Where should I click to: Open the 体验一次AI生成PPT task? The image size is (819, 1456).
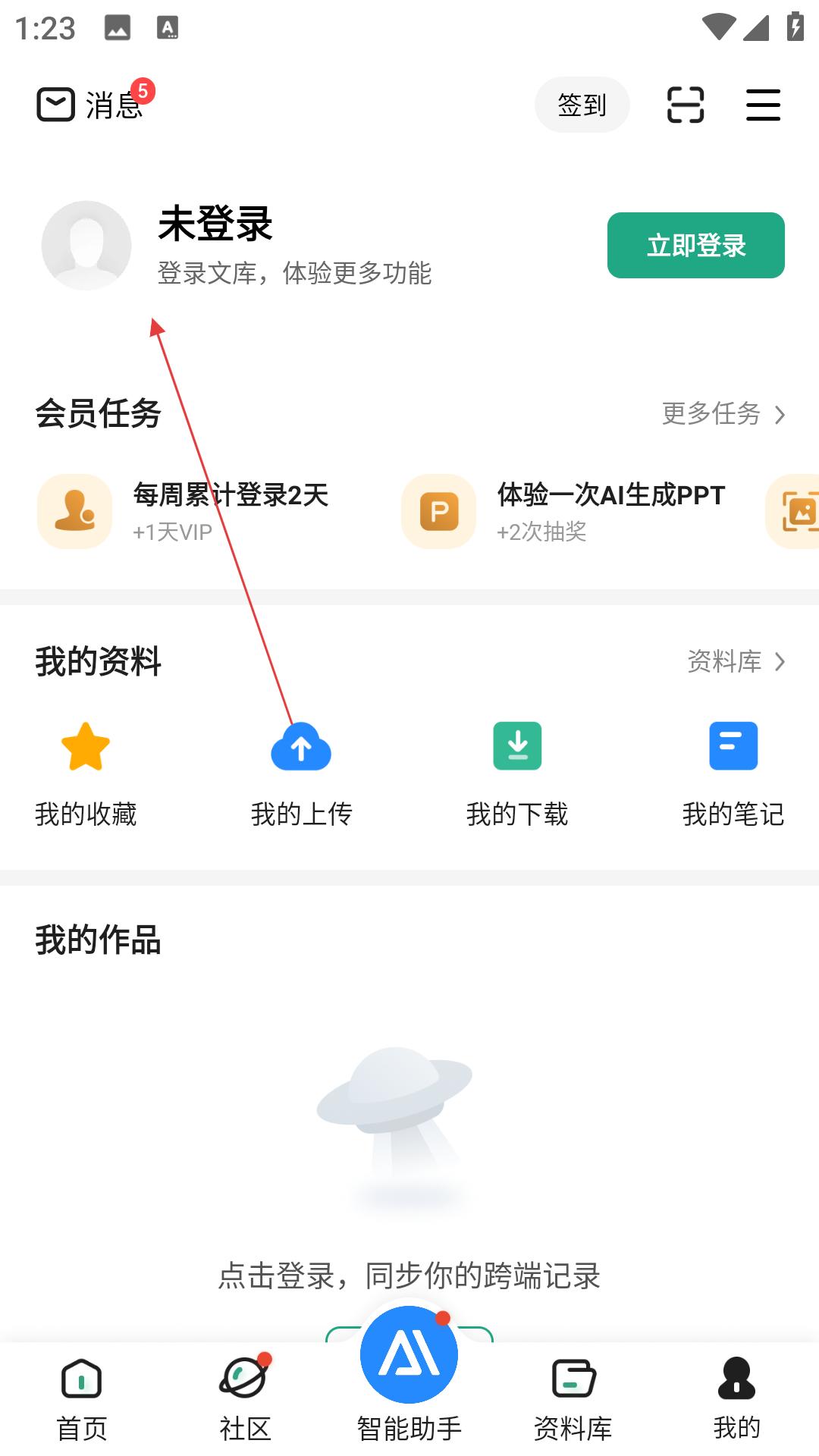(x=561, y=511)
